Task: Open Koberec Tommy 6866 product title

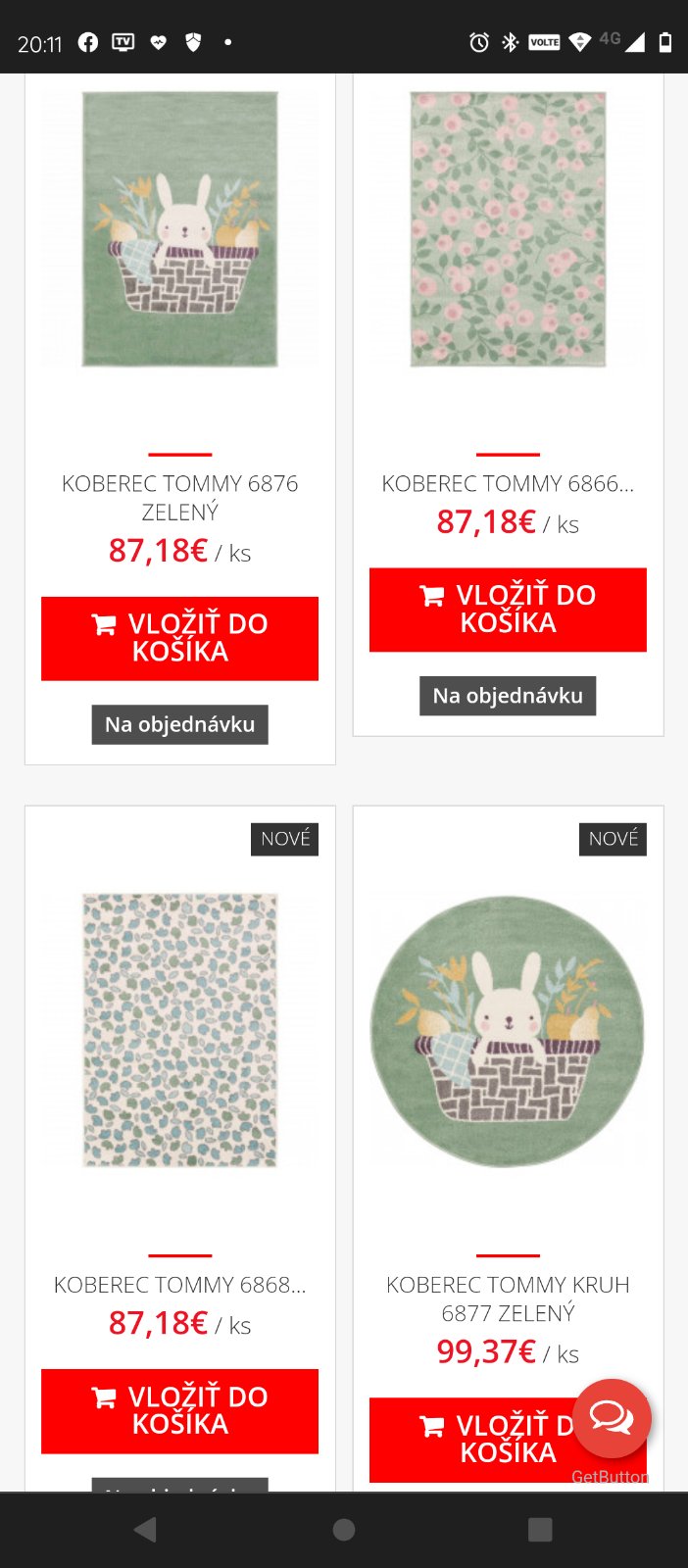Action: click(508, 483)
